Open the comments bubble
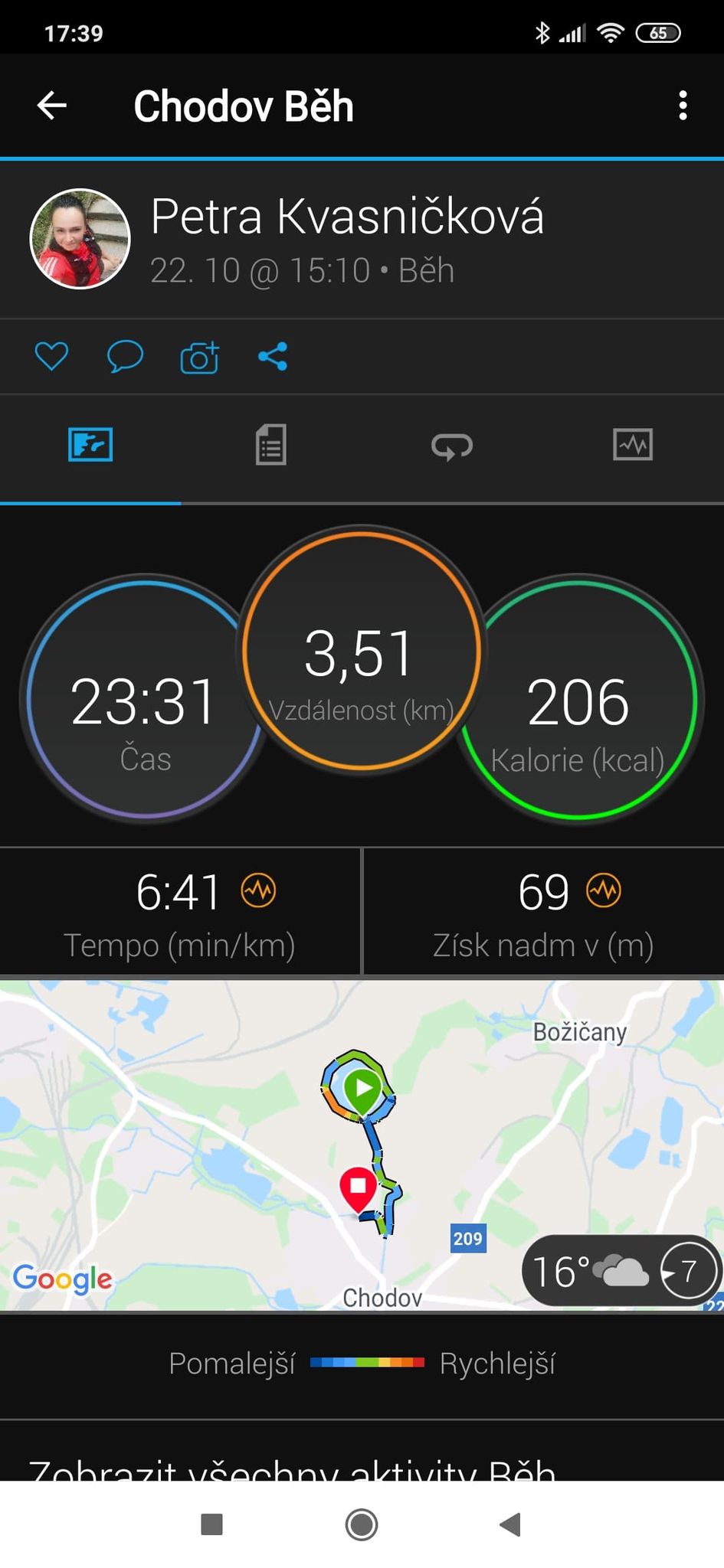This screenshot has width=724, height=1568. click(125, 357)
